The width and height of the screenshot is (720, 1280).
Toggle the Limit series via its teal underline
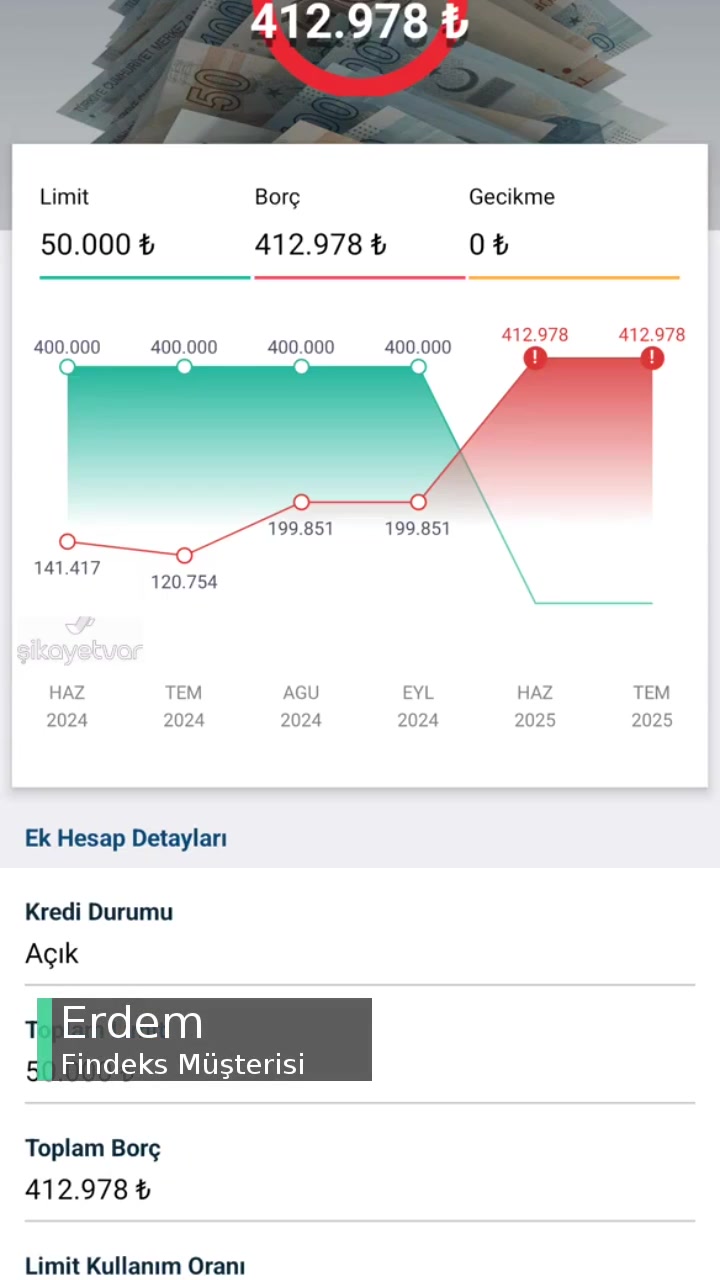point(144,277)
